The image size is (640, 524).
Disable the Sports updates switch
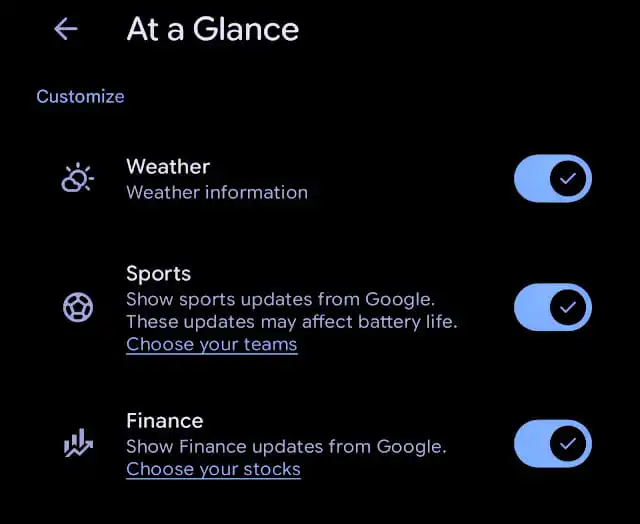pos(553,307)
